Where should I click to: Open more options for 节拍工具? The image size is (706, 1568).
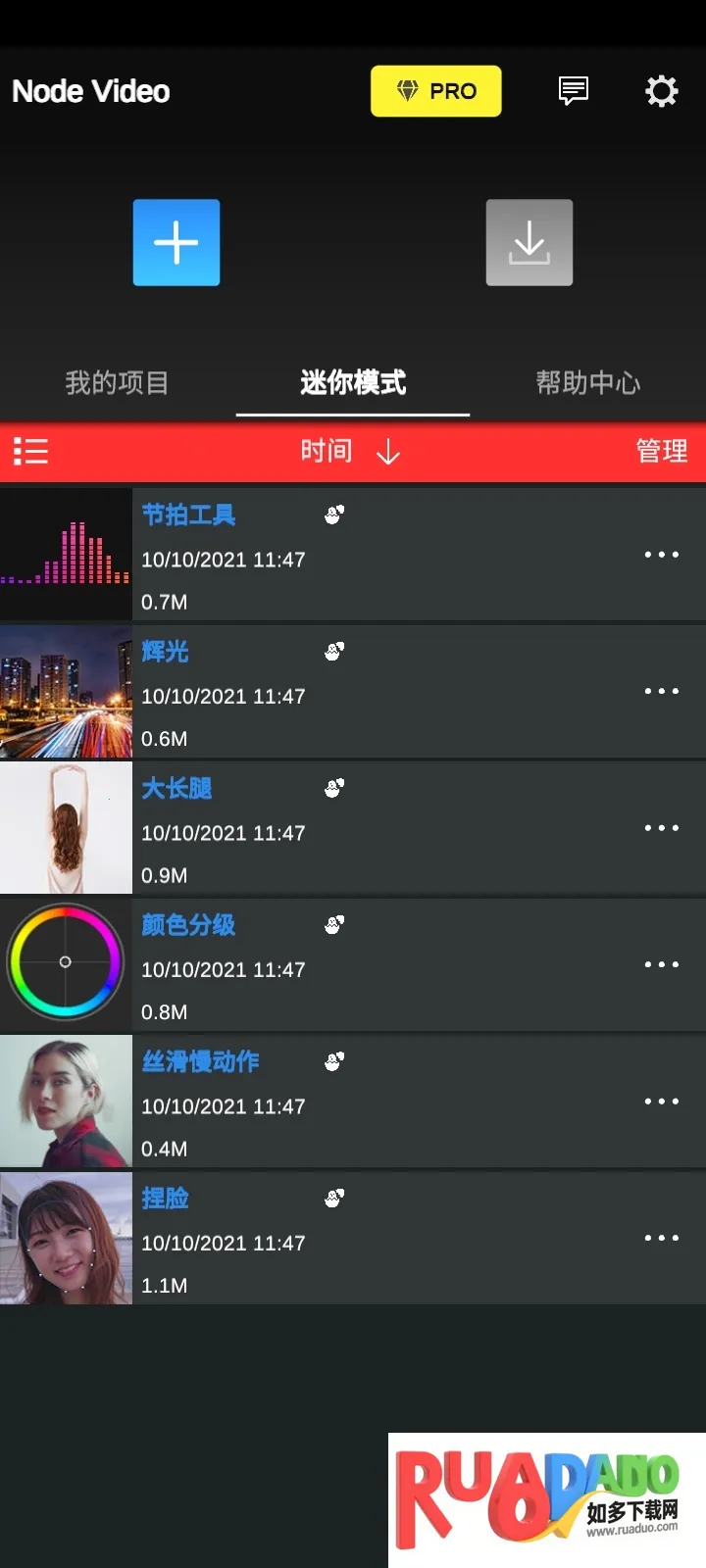point(662,555)
